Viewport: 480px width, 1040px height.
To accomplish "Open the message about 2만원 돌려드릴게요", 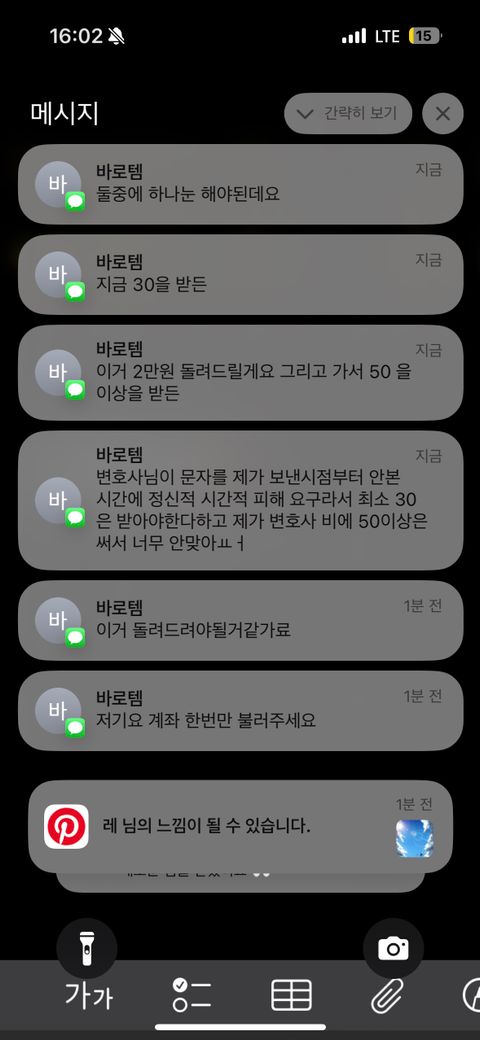I will coord(240,372).
